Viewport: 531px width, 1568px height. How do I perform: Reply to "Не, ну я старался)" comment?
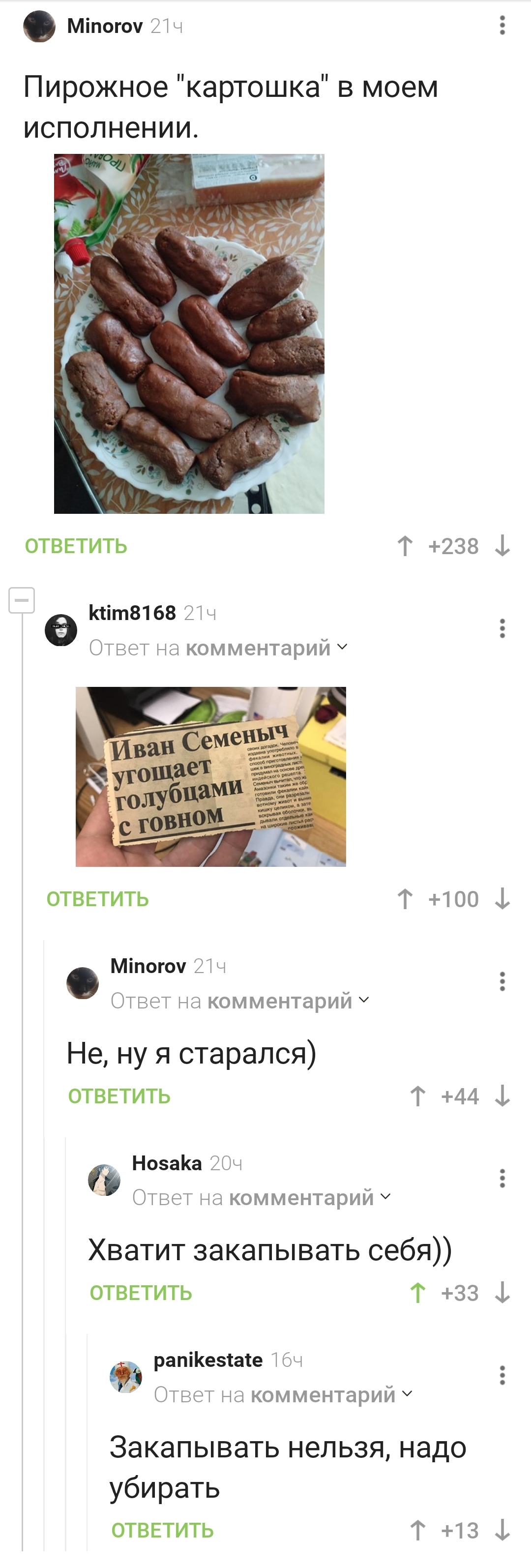pyautogui.click(x=119, y=1096)
